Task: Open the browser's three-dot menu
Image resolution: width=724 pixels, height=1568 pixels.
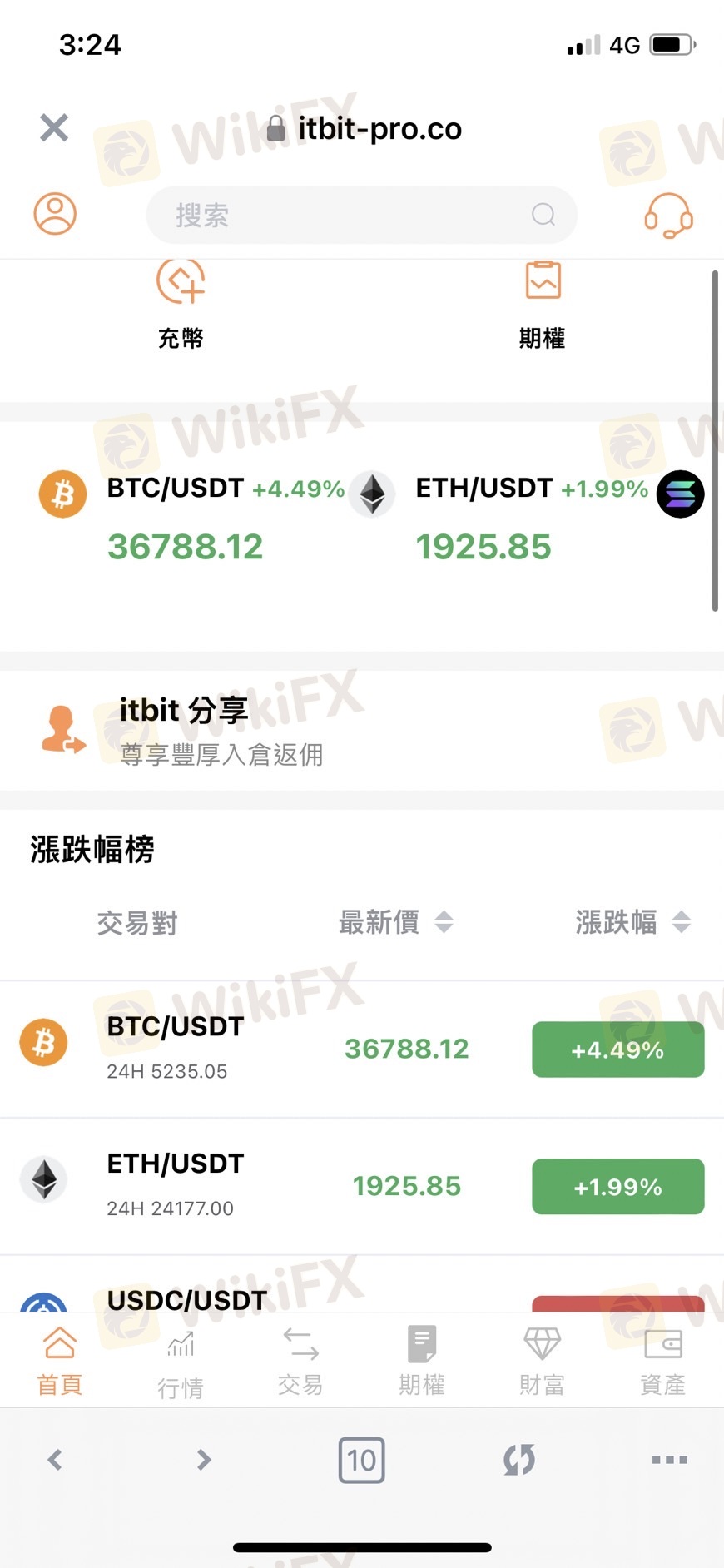Action: coord(669,1460)
